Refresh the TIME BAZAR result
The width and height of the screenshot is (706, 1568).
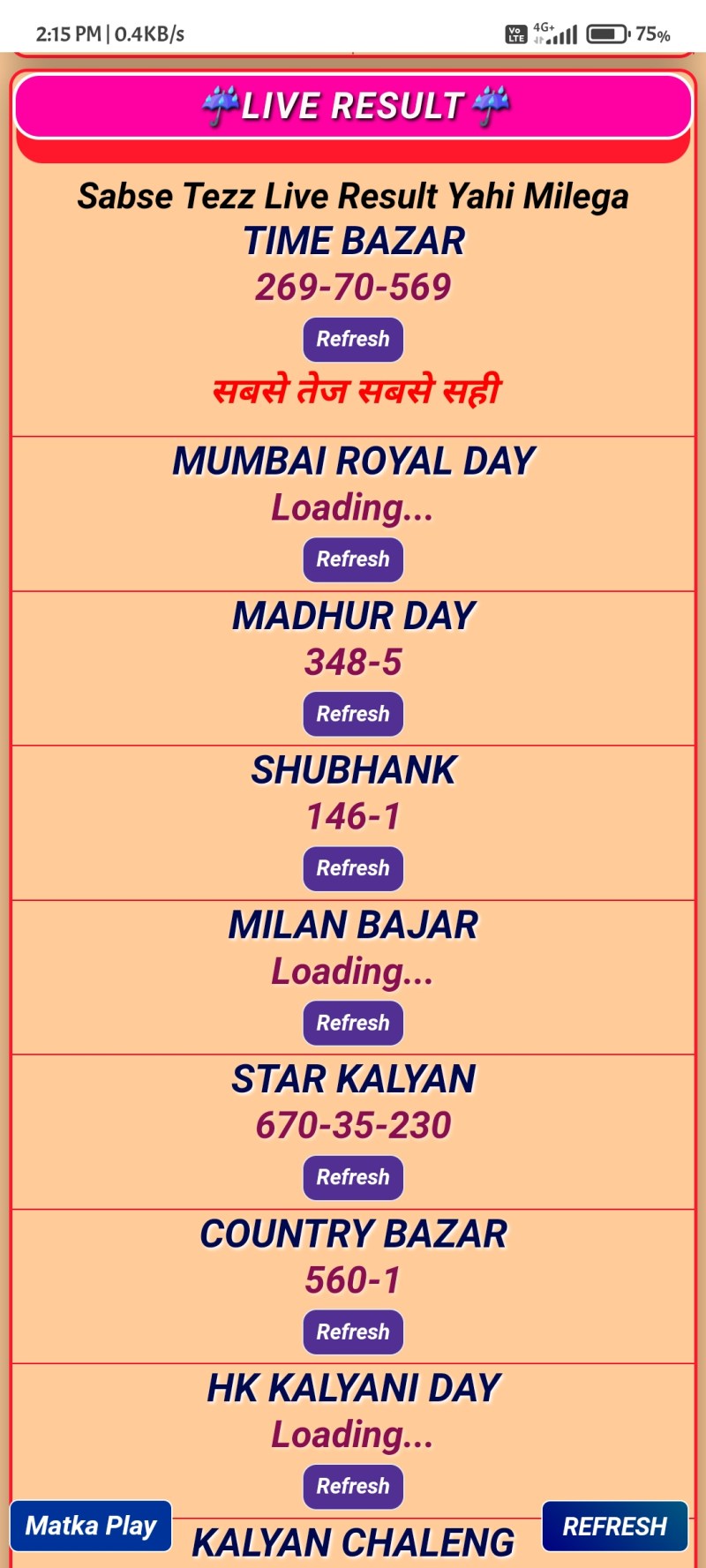coord(353,340)
